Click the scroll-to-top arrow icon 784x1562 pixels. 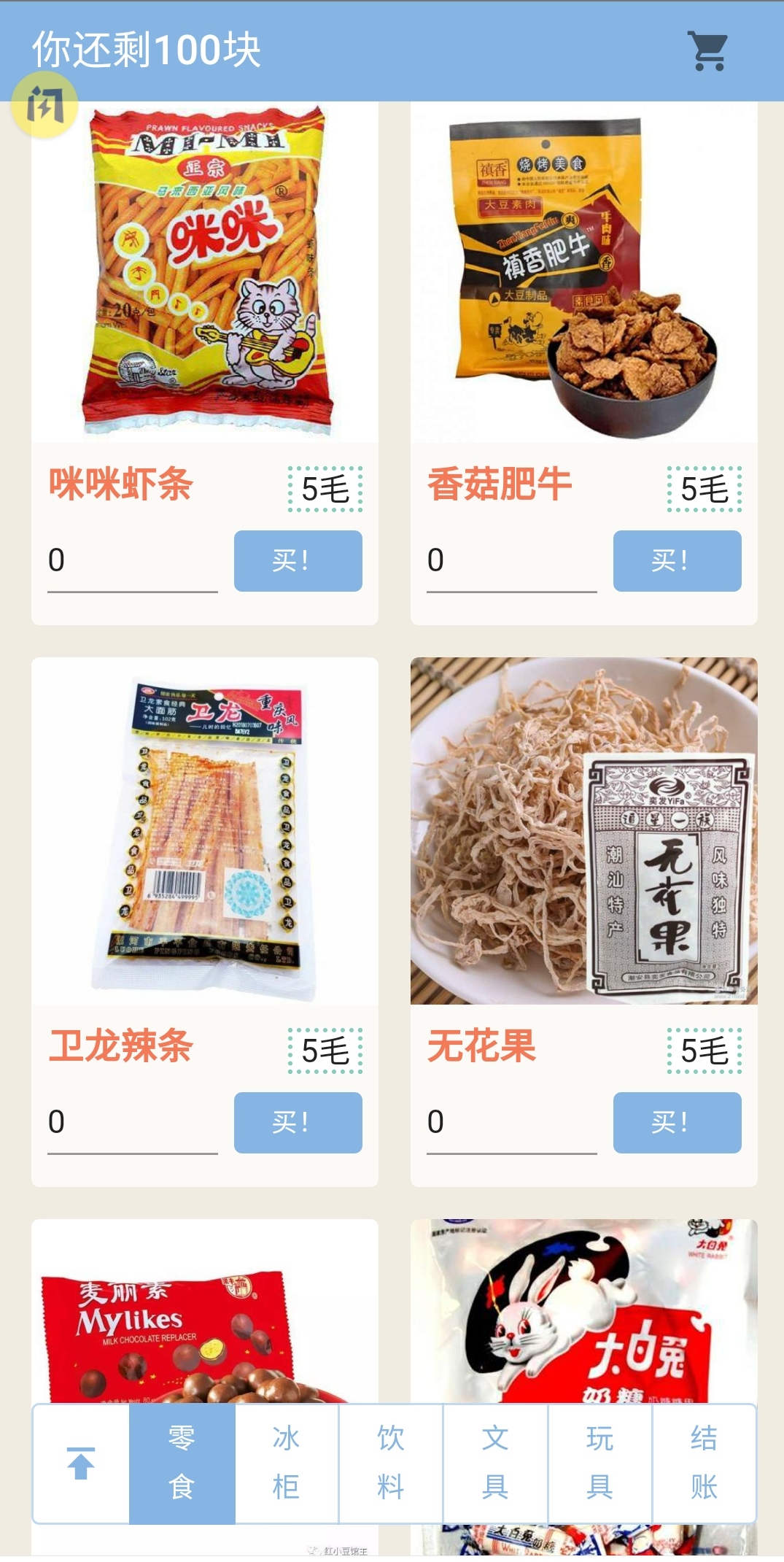tap(80, 1463)
